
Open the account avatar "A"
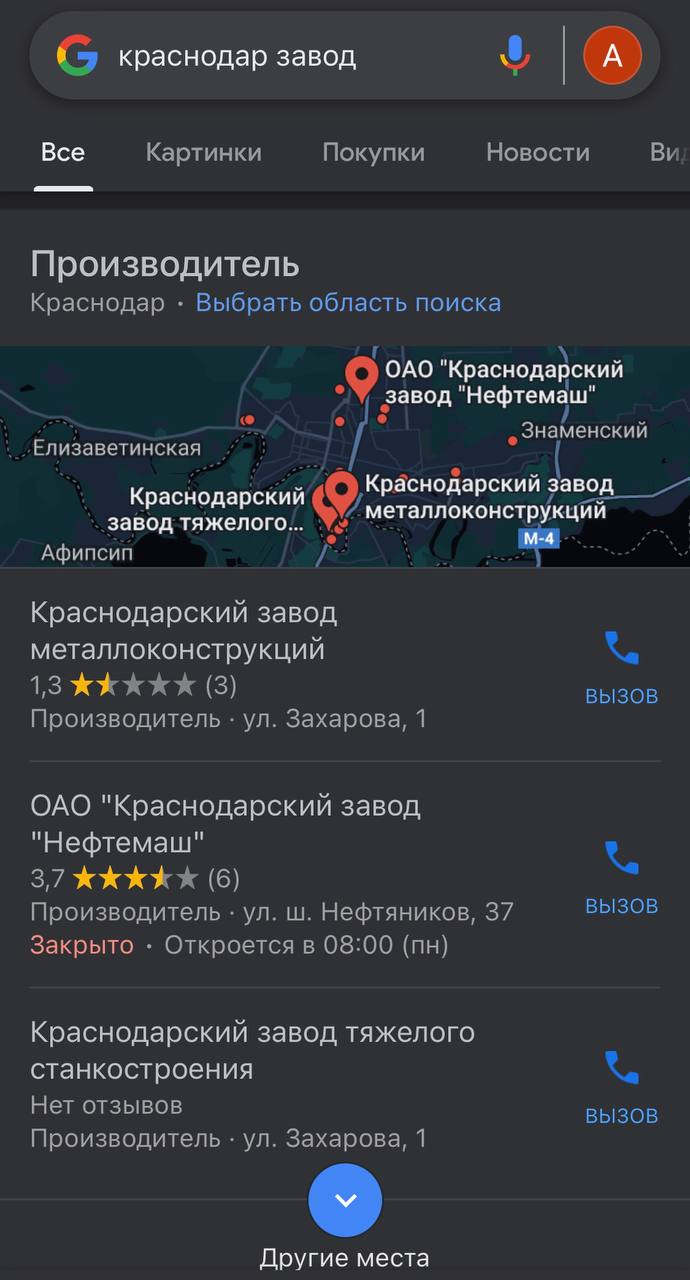[612, 56]
